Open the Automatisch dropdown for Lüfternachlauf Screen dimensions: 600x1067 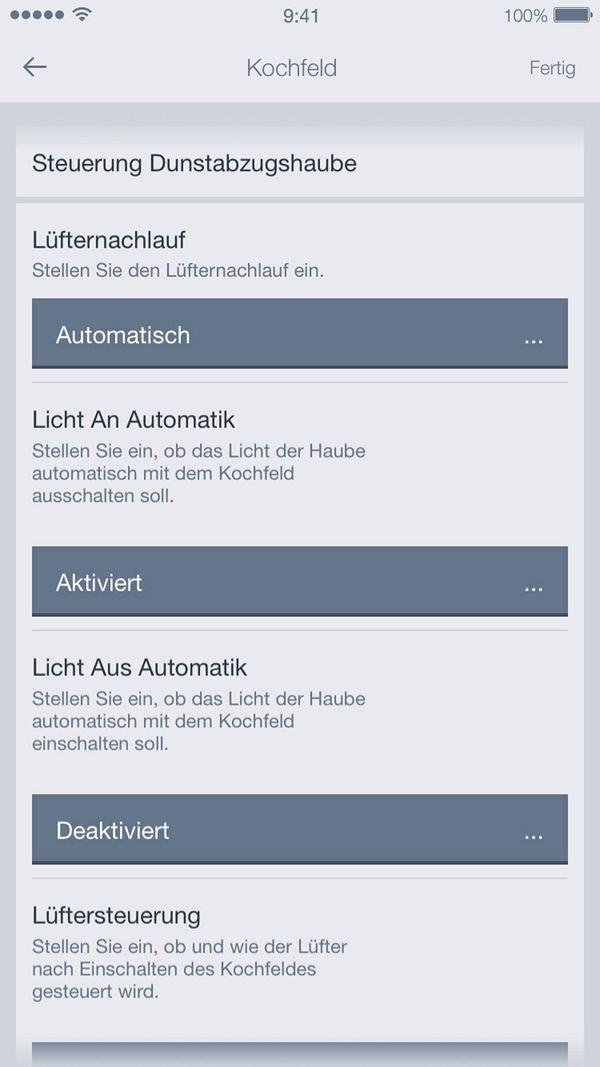point(299,334)
